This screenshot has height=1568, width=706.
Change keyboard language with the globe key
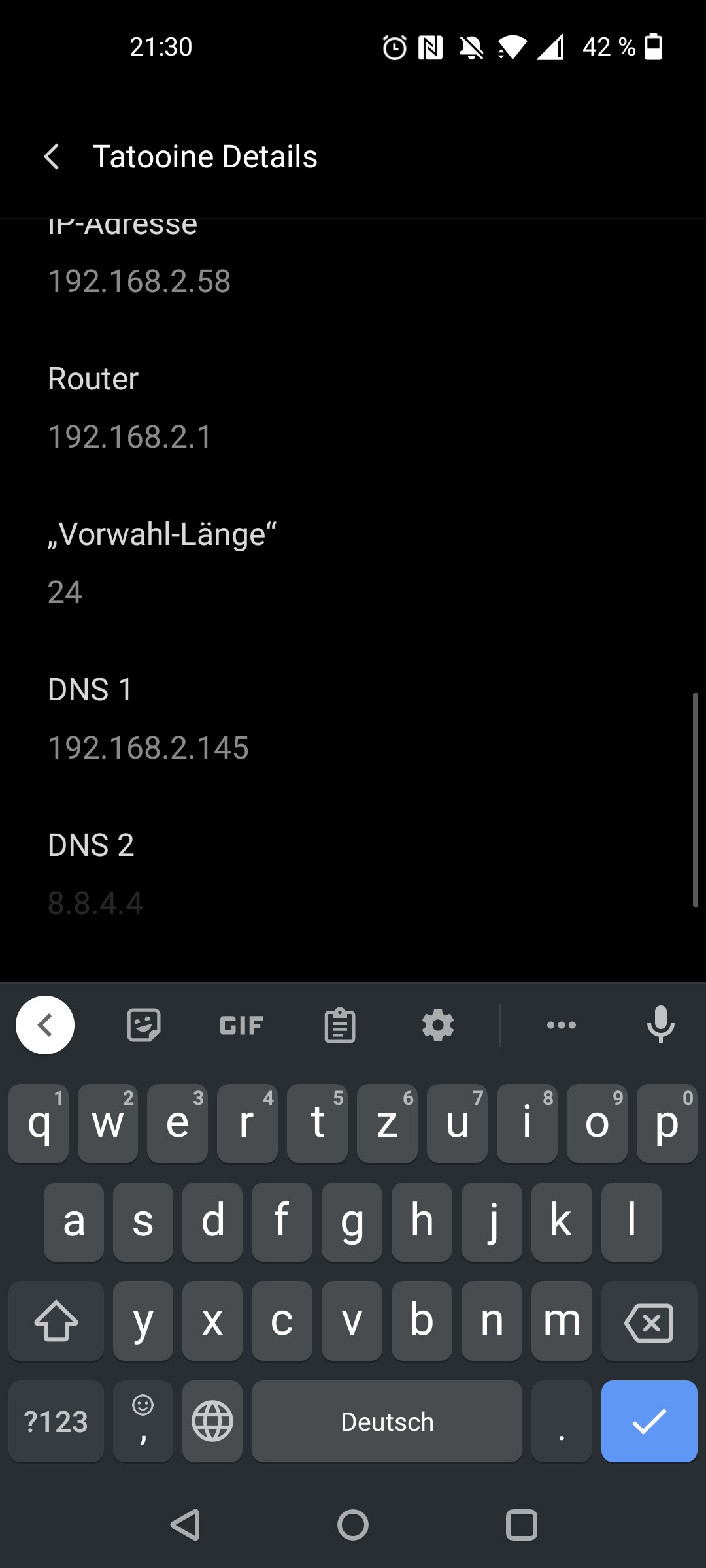[x=212, y=1422]
